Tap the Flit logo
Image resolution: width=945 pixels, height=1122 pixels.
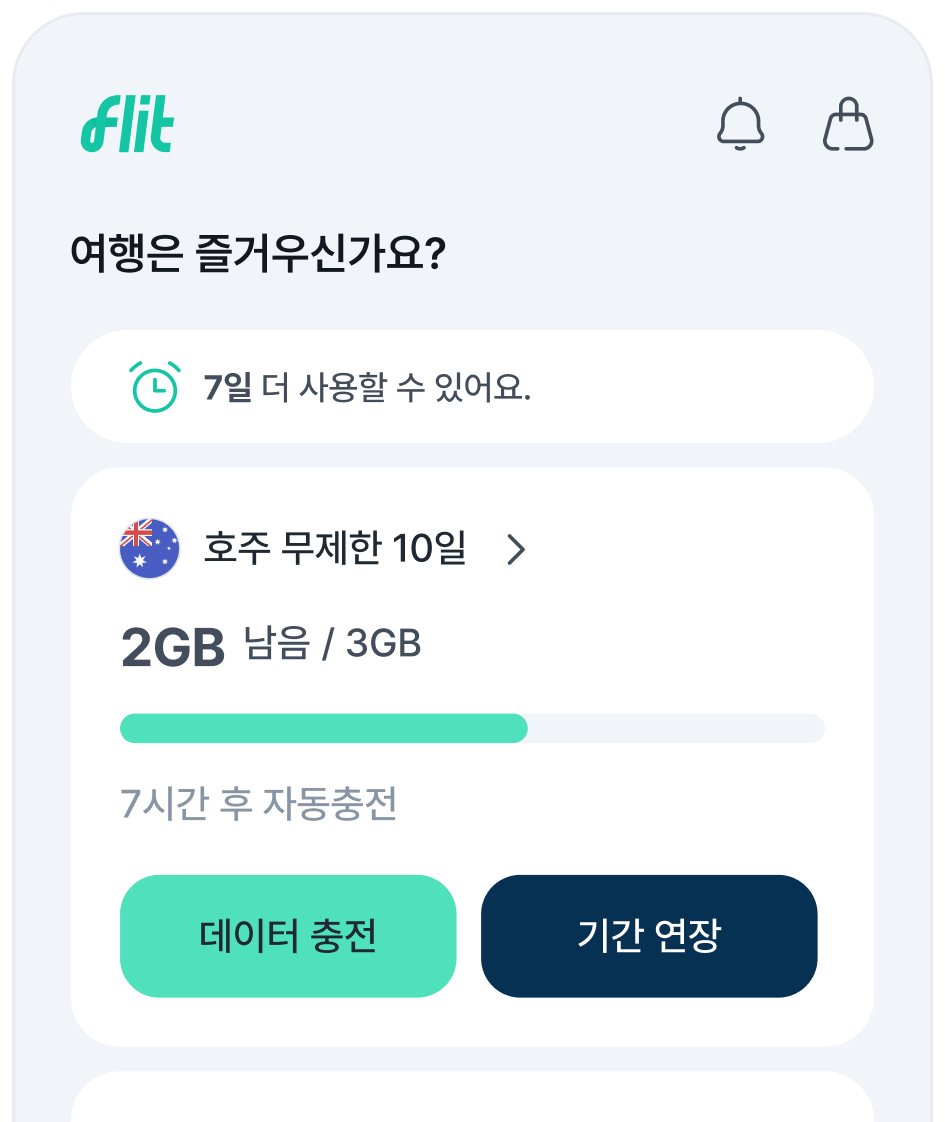128,125
